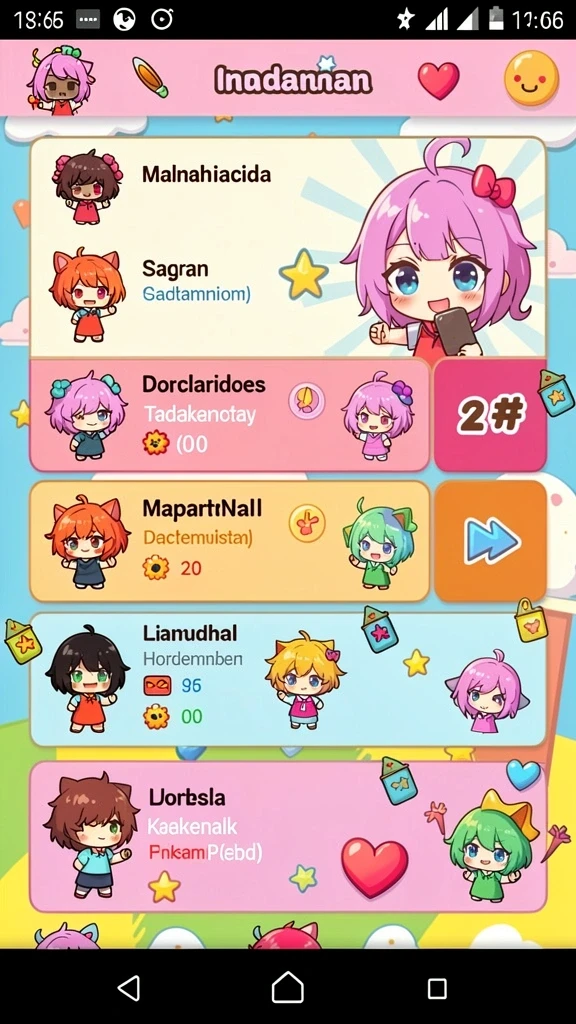Tap the big red heart in Uorbsla card

(374, 867)
